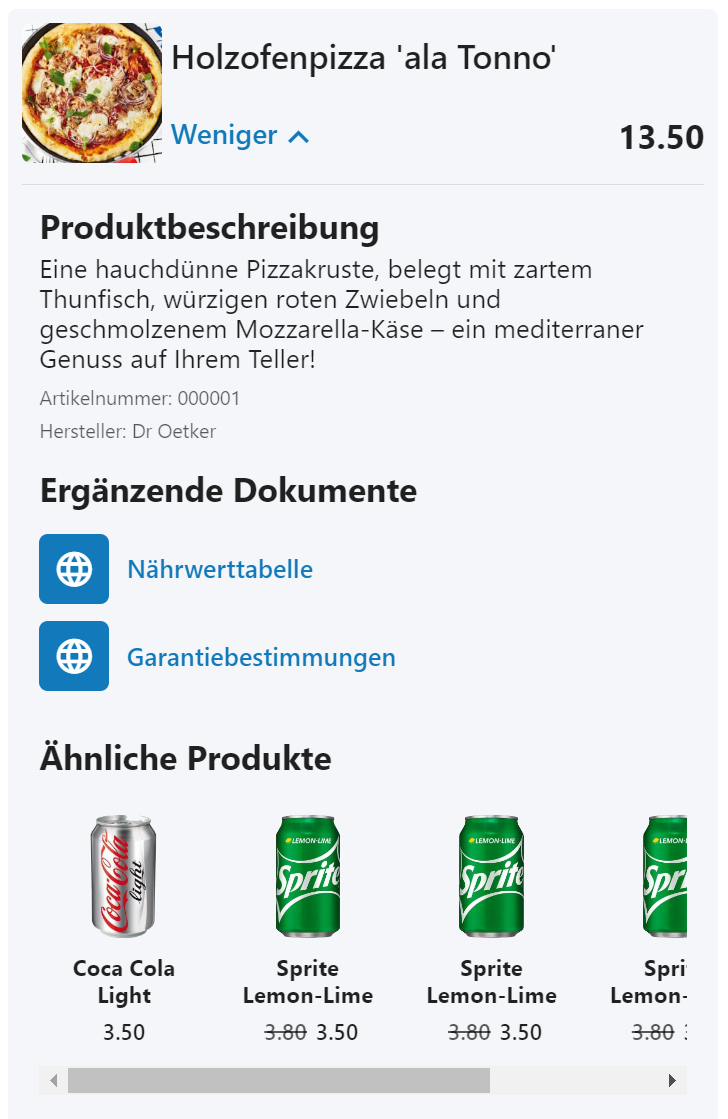Viewport: 728px width, 1119px height.
Task: Open the Garantiebestimmungen document link
Action: click(260, 658)
